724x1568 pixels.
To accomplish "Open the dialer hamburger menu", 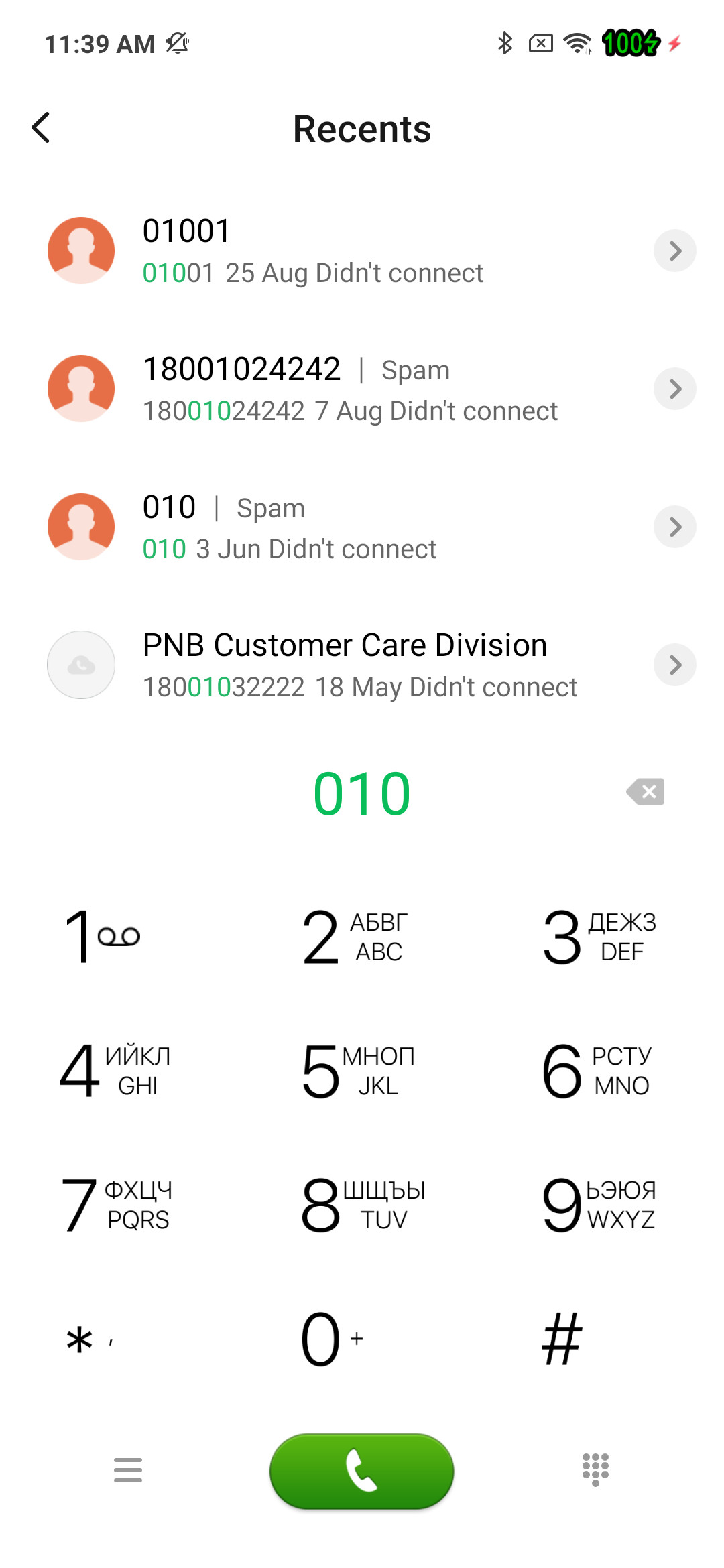I will coord(128,1470).
